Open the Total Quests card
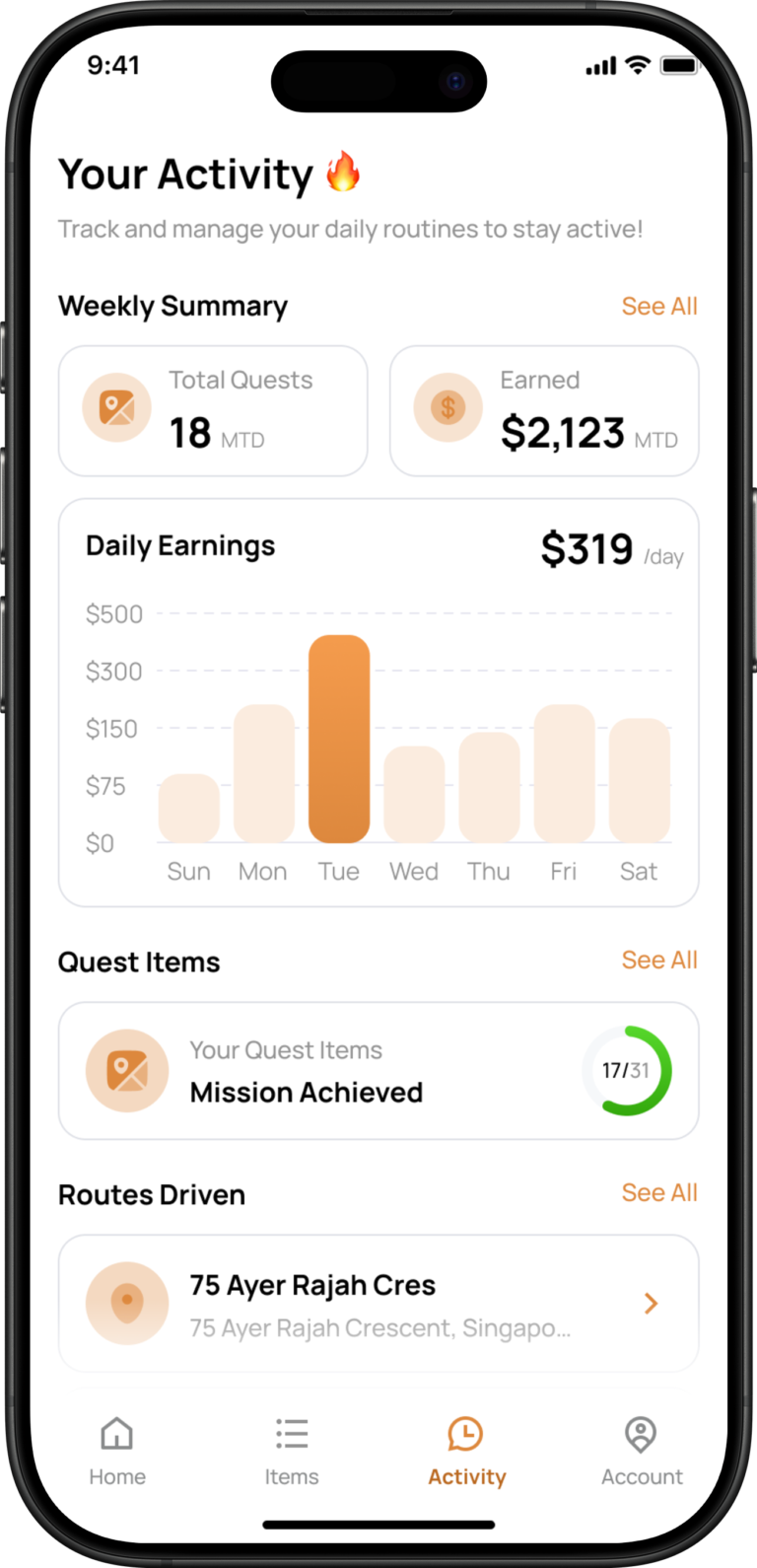This screenshot has height=1568, width=757. (213, 410)
